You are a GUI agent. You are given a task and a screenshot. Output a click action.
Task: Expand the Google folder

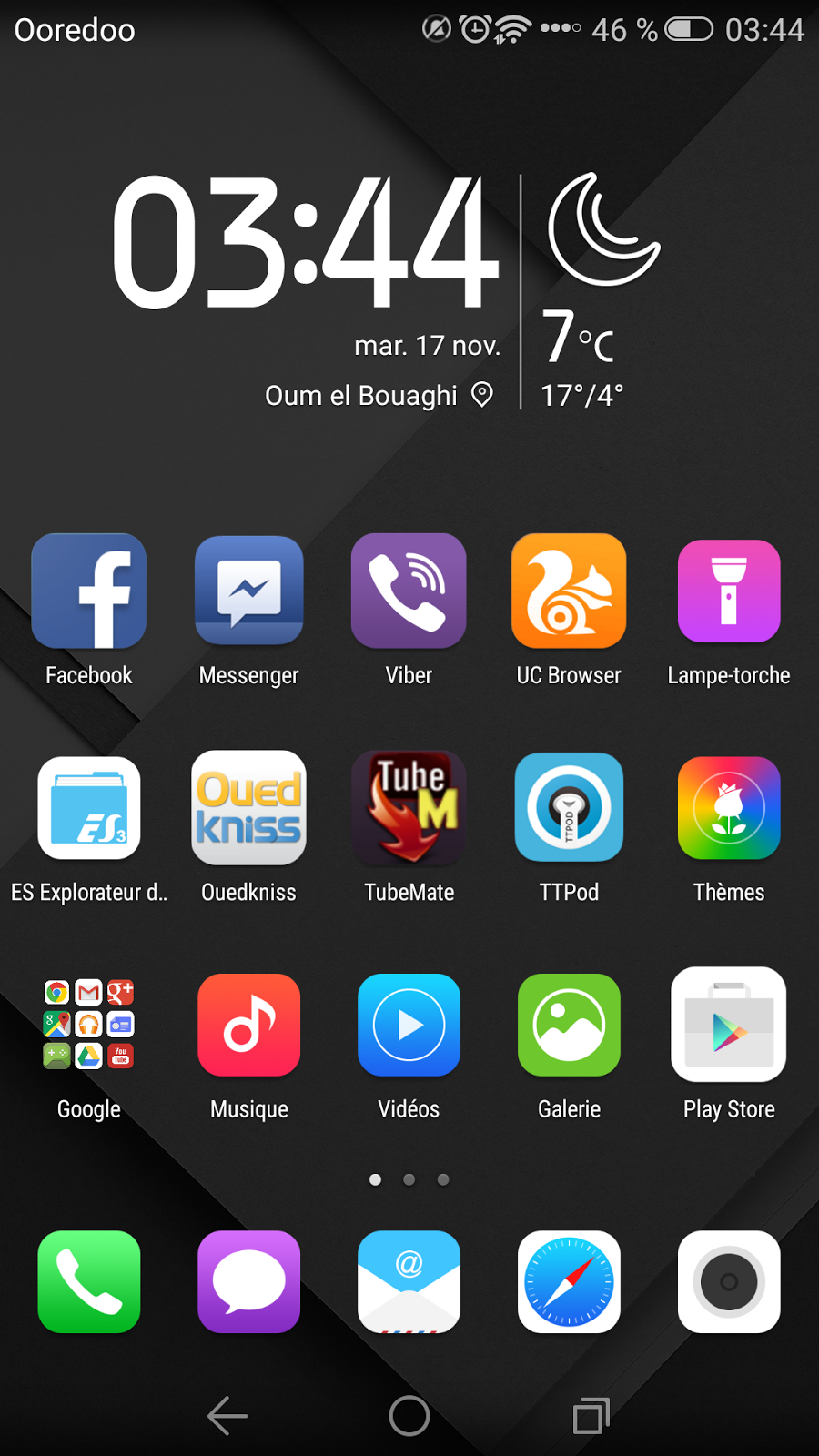(88, 1025)
